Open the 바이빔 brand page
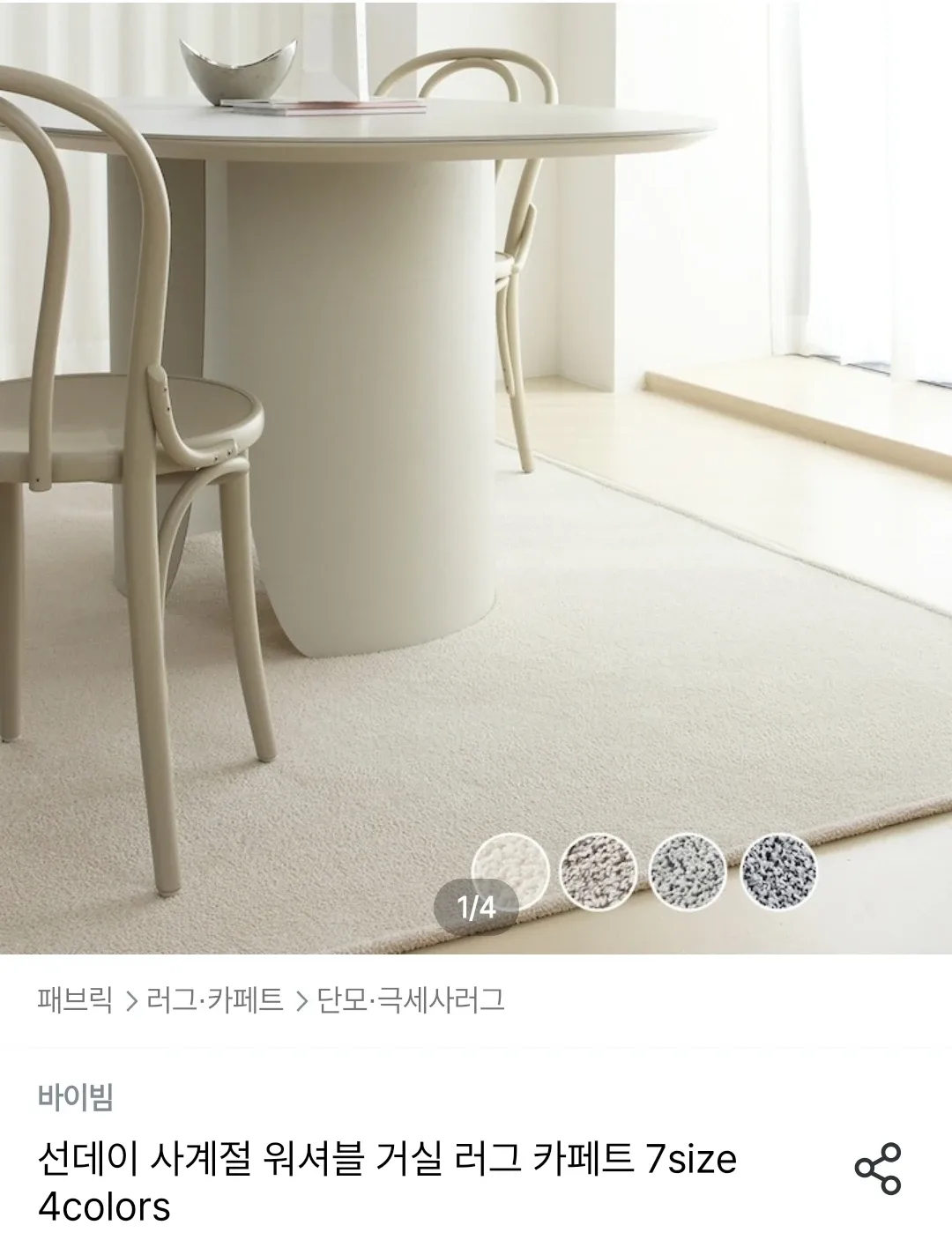Image resolution: width=952 pixels, height=1240 pixels. click(76, 1097)
